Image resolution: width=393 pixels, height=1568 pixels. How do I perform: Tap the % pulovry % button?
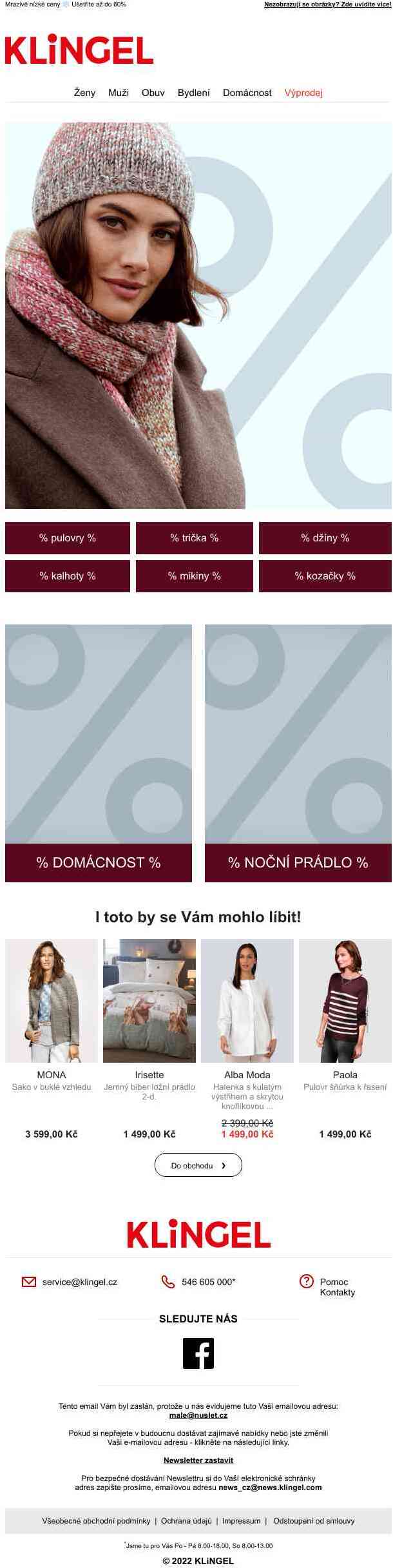tap(68, 537)
